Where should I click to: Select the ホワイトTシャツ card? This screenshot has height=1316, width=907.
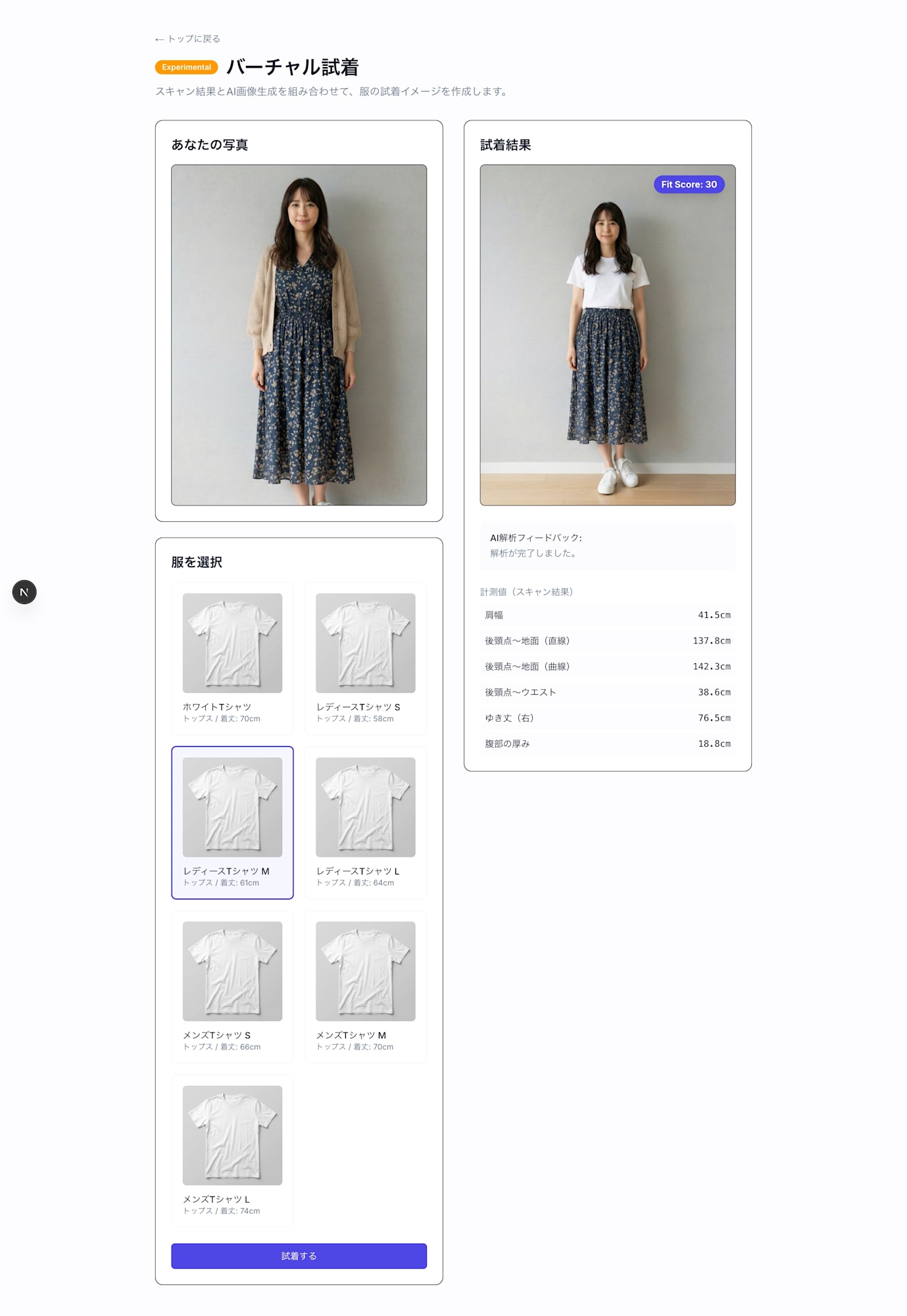(x=232, y=658)
